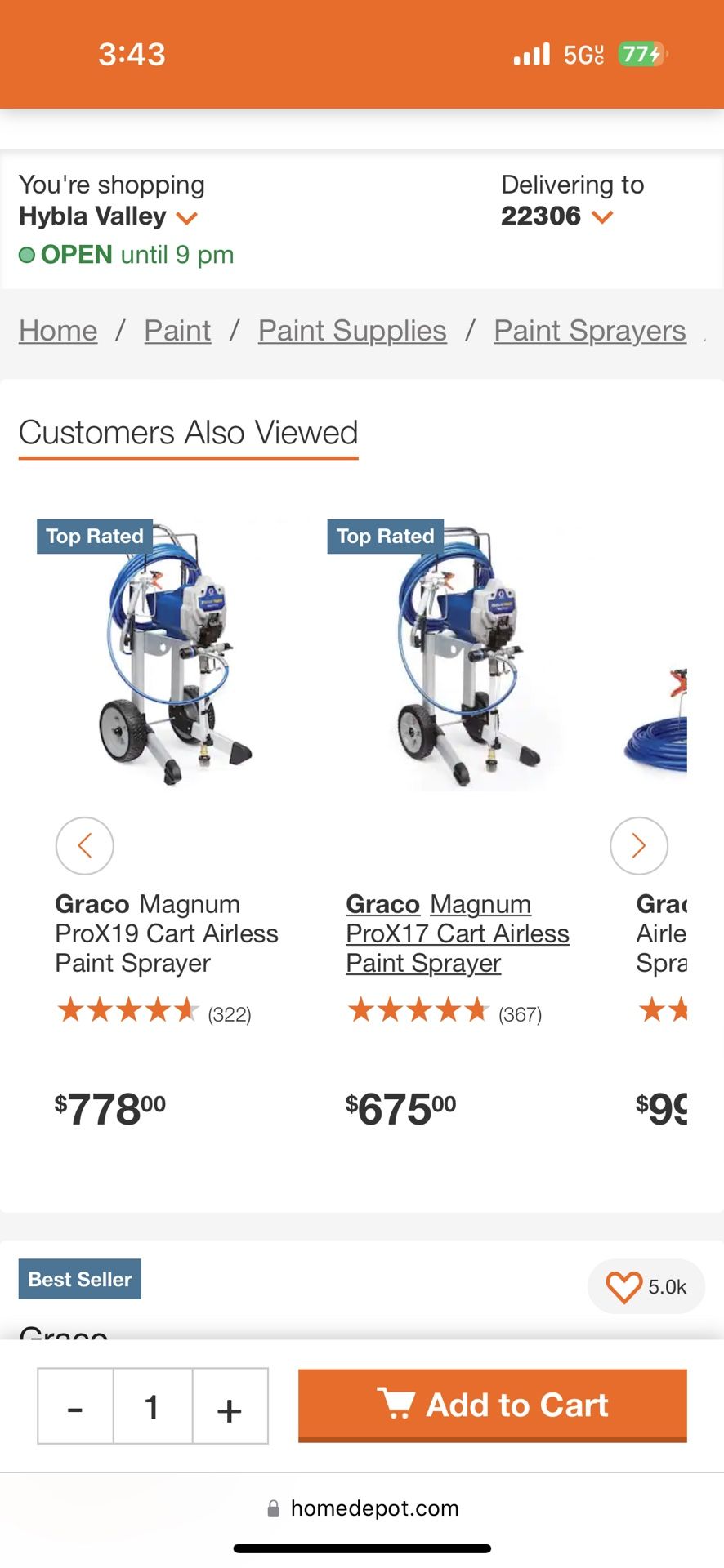
Task: Open Paint breadcrumb link
Action: tap(177, 331)
